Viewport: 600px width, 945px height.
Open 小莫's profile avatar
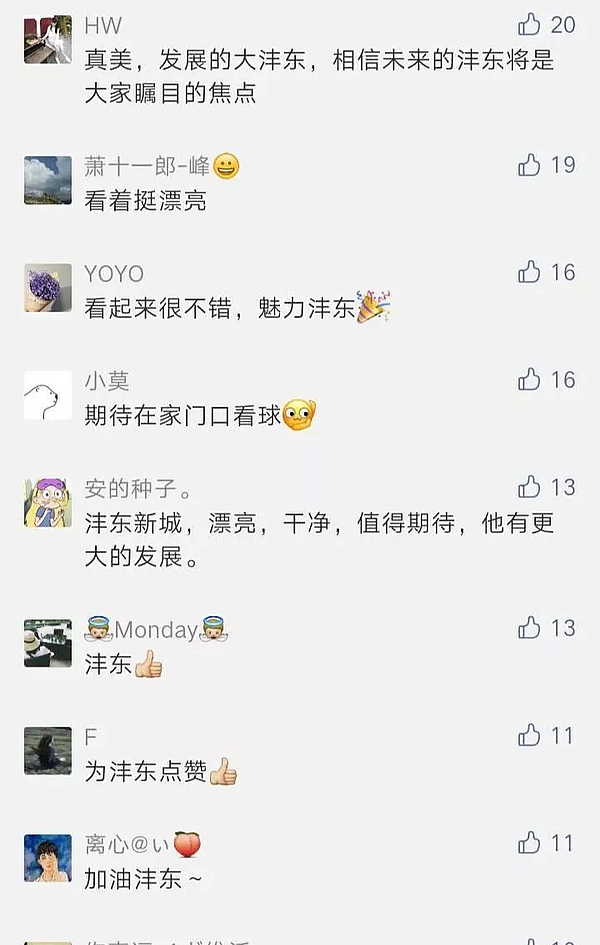(48, 396)
